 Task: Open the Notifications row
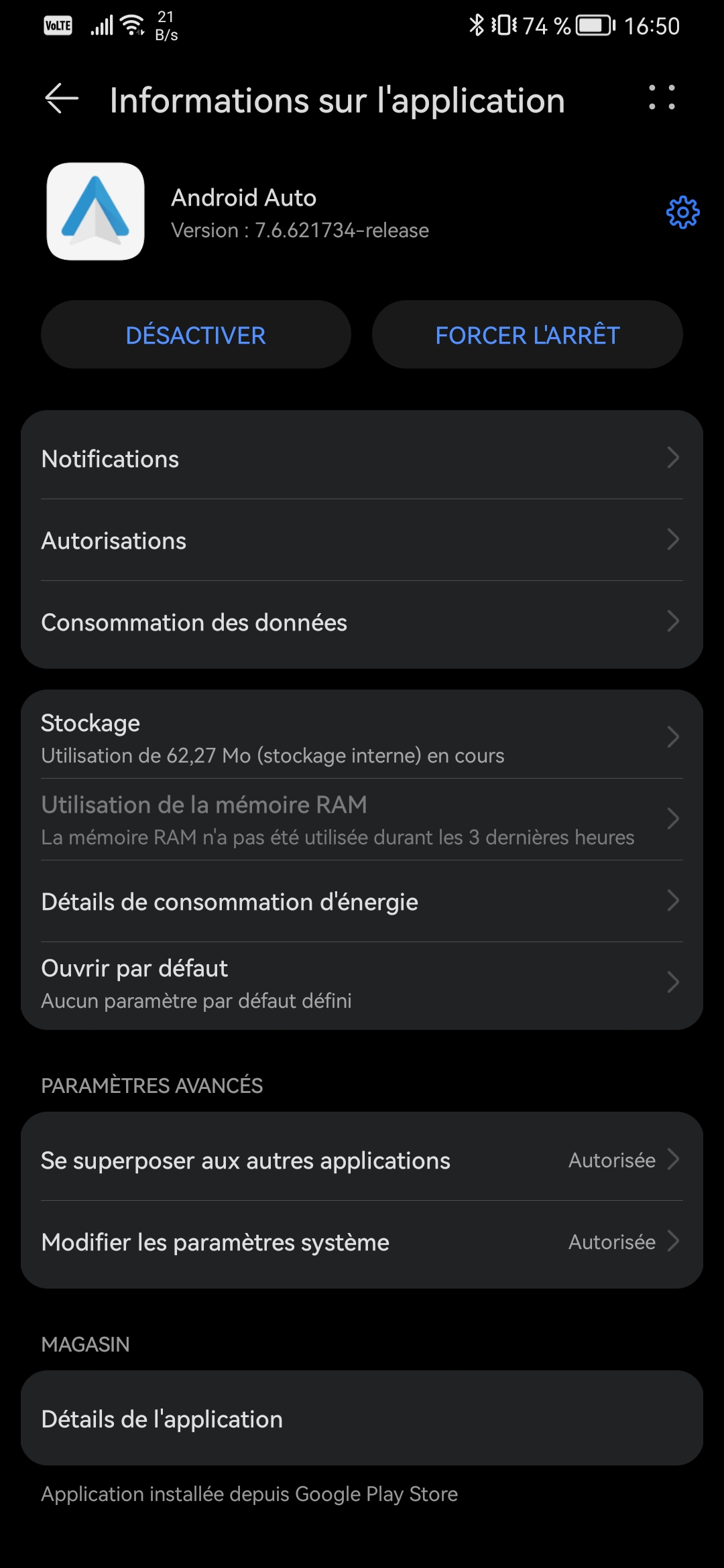(362, 458)
